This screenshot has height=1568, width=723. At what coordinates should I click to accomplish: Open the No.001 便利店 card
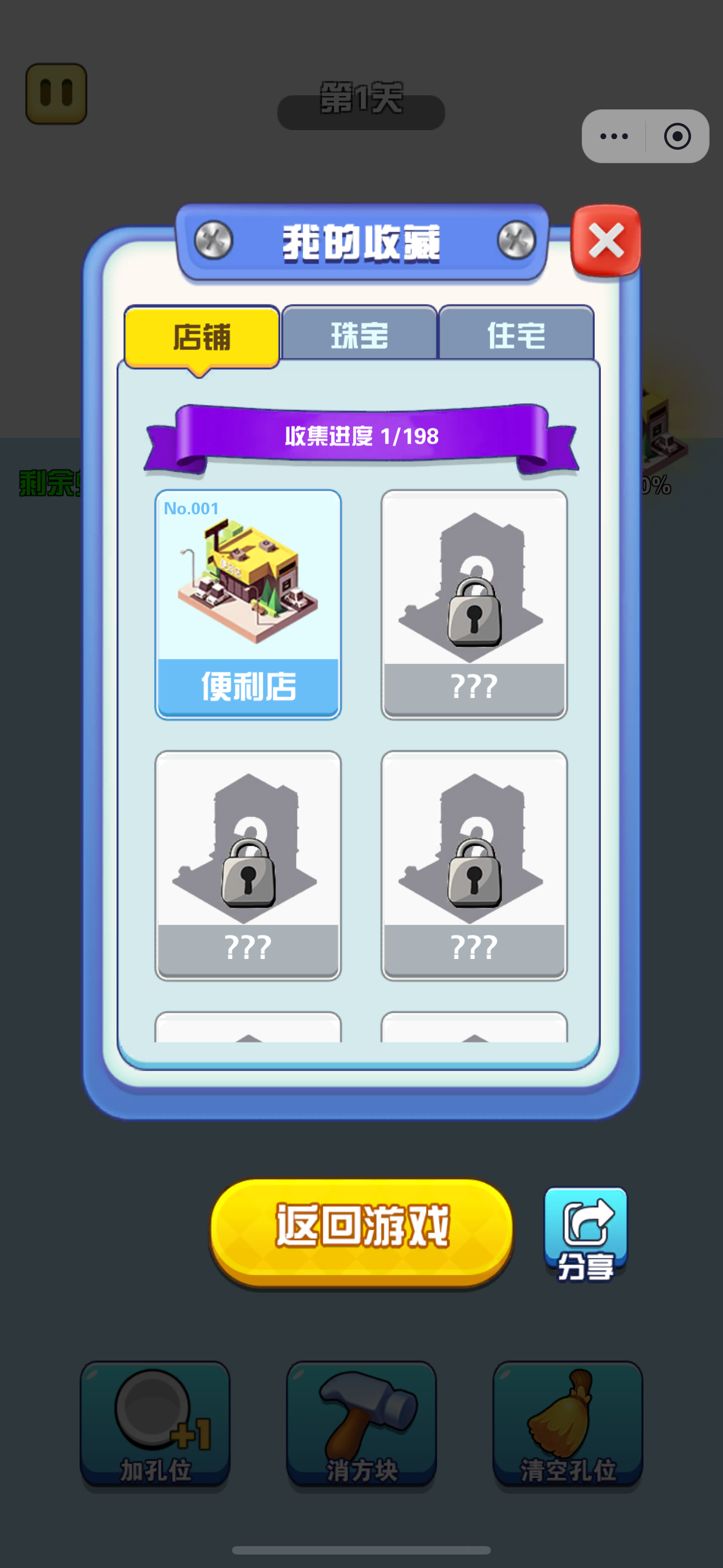[x=248, y=603]
